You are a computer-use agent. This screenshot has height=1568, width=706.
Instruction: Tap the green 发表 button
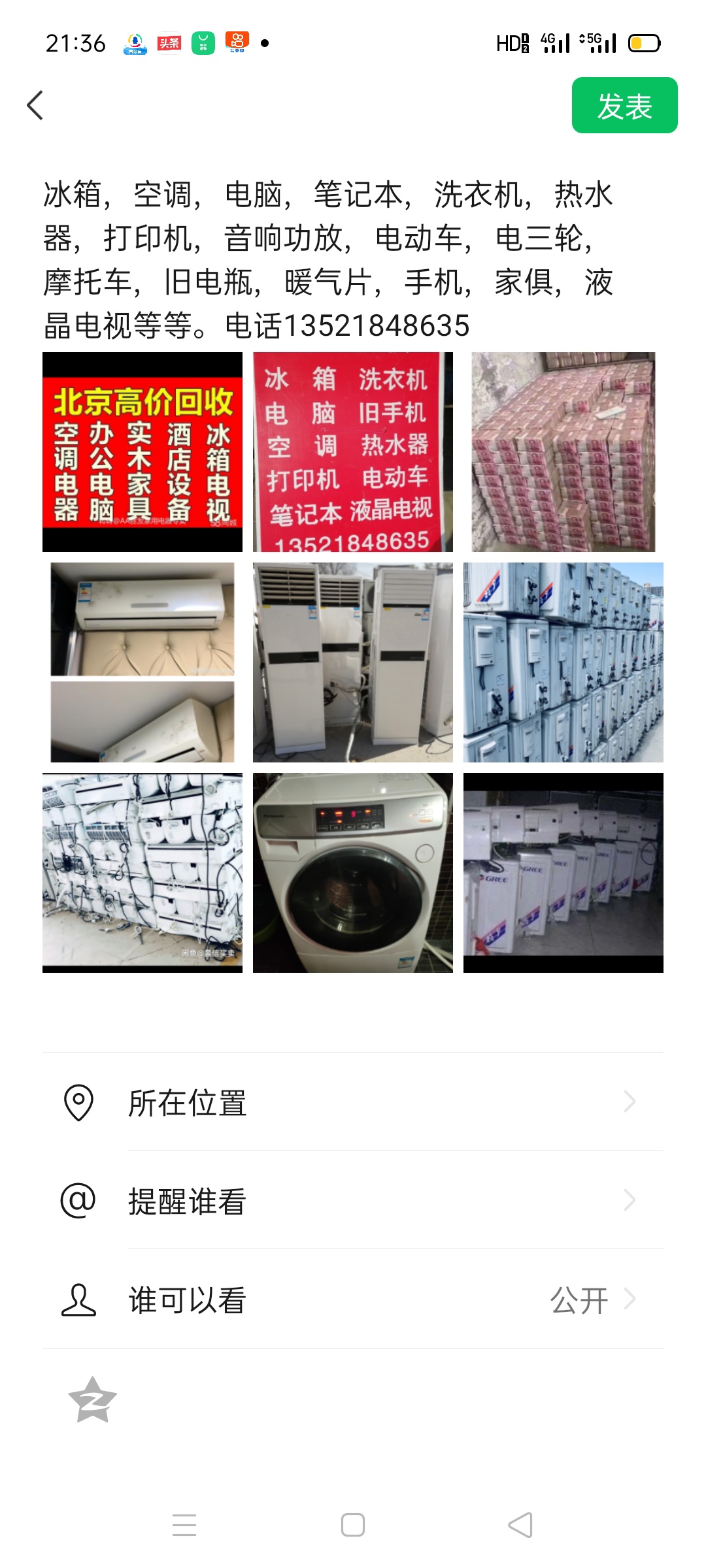(624, 106)
